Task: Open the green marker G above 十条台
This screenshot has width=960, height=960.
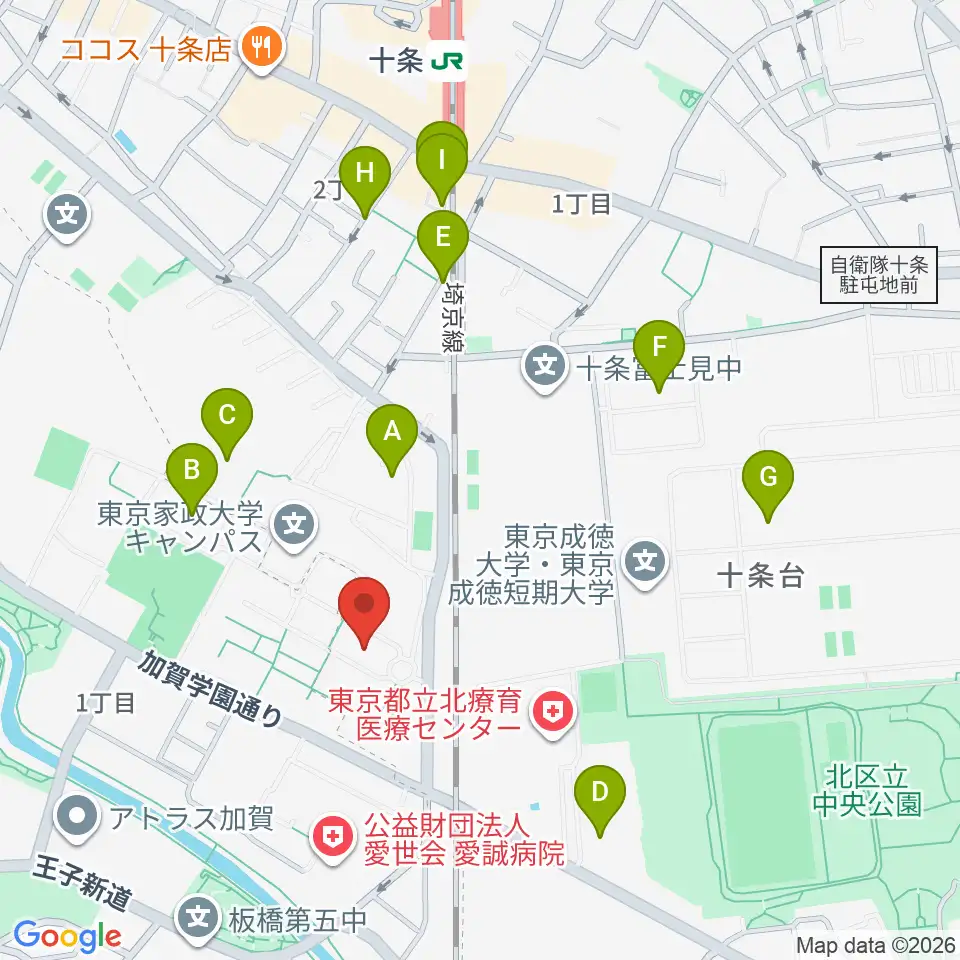Action: point(768,478)
